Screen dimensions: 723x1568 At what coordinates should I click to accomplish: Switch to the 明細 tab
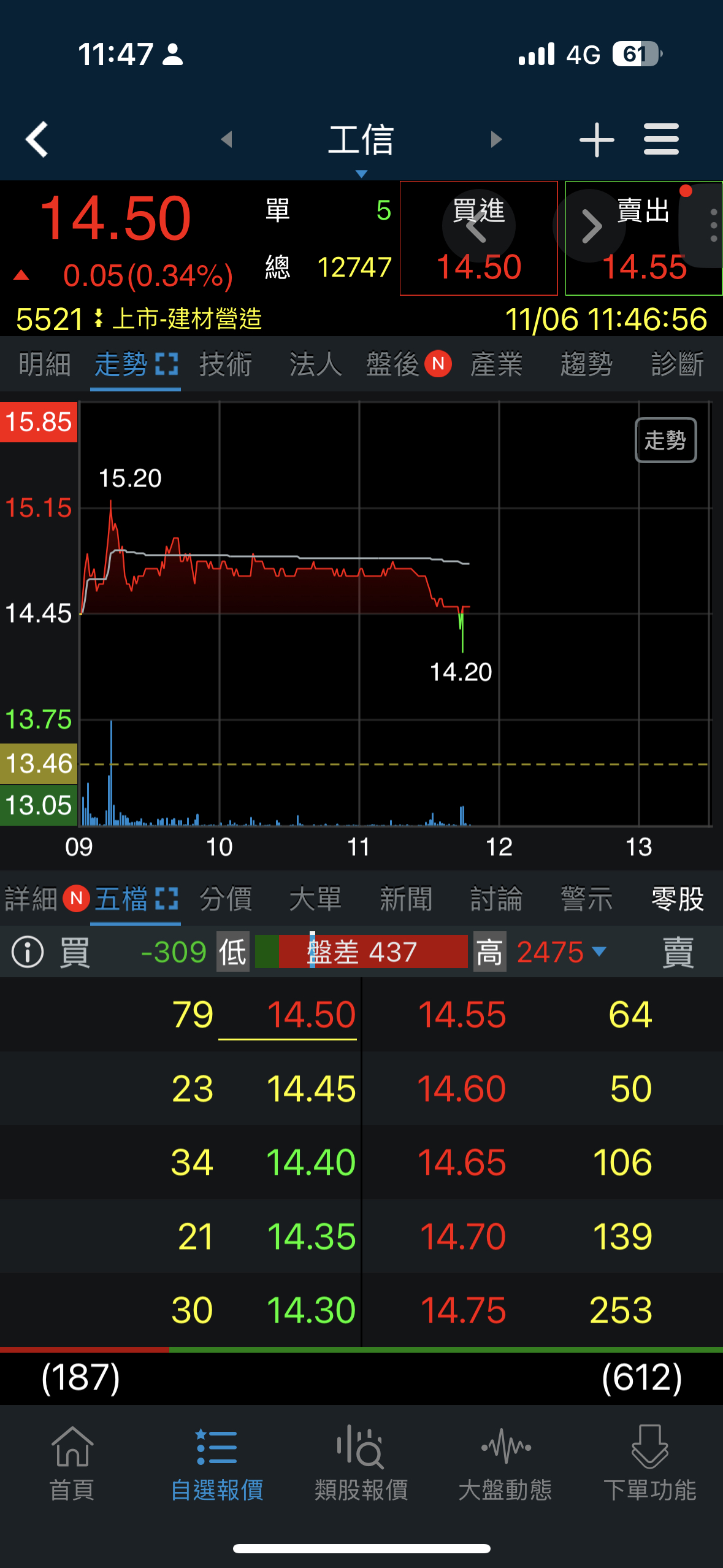click(45, 364)
